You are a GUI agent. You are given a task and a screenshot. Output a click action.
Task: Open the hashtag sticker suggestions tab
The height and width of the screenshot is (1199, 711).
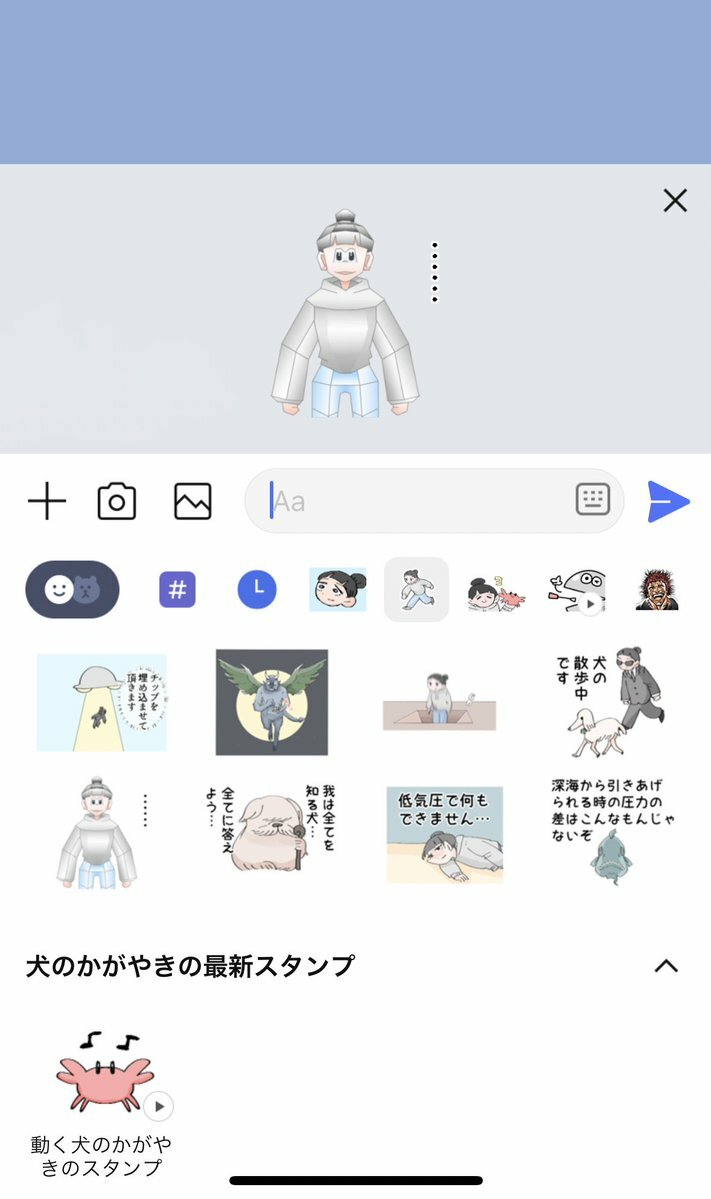tap(177, 590)
